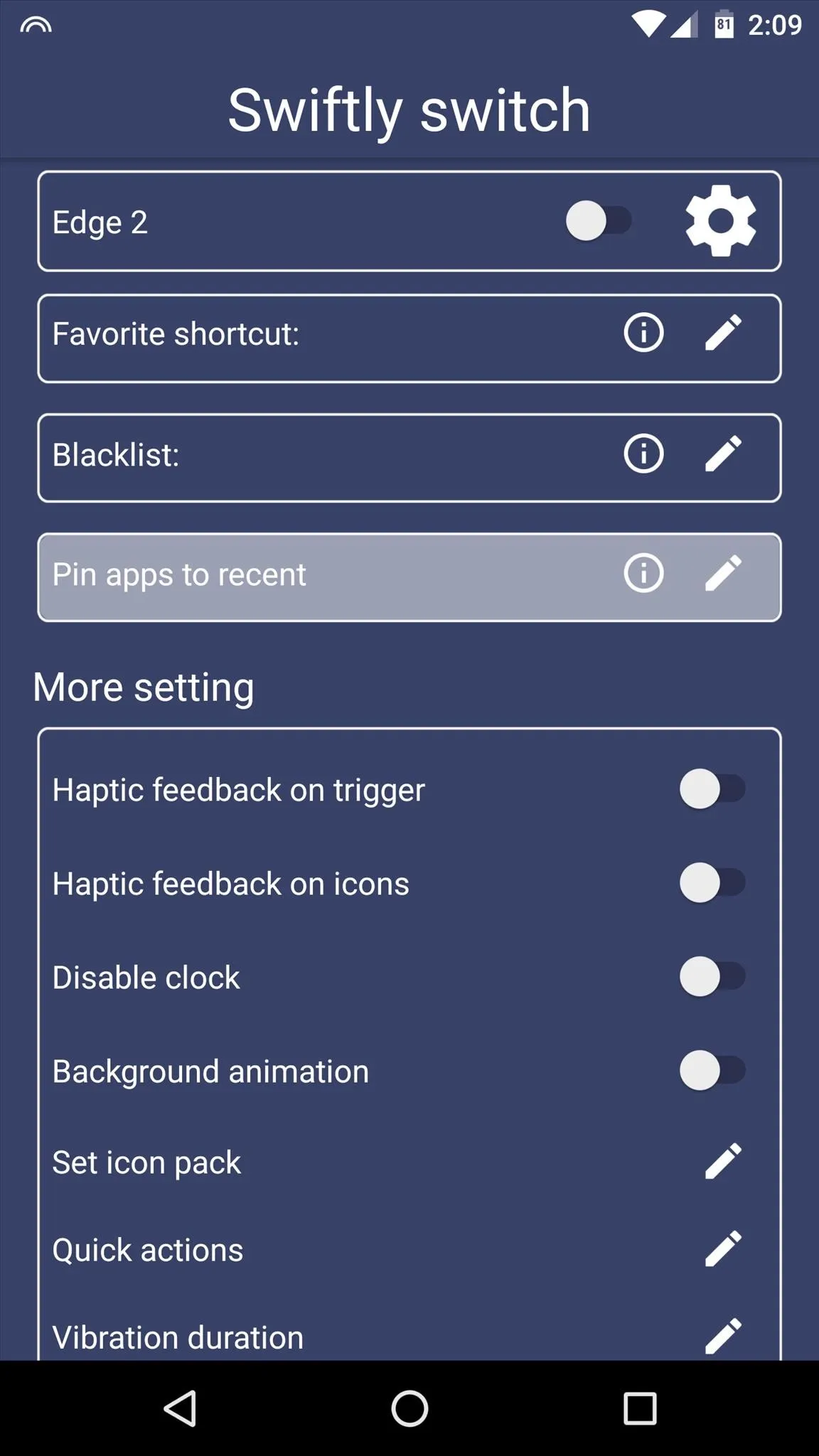Open recent apps from the navigation bar
Viewport: 819px width, 1456px height.
point(640,1408)
